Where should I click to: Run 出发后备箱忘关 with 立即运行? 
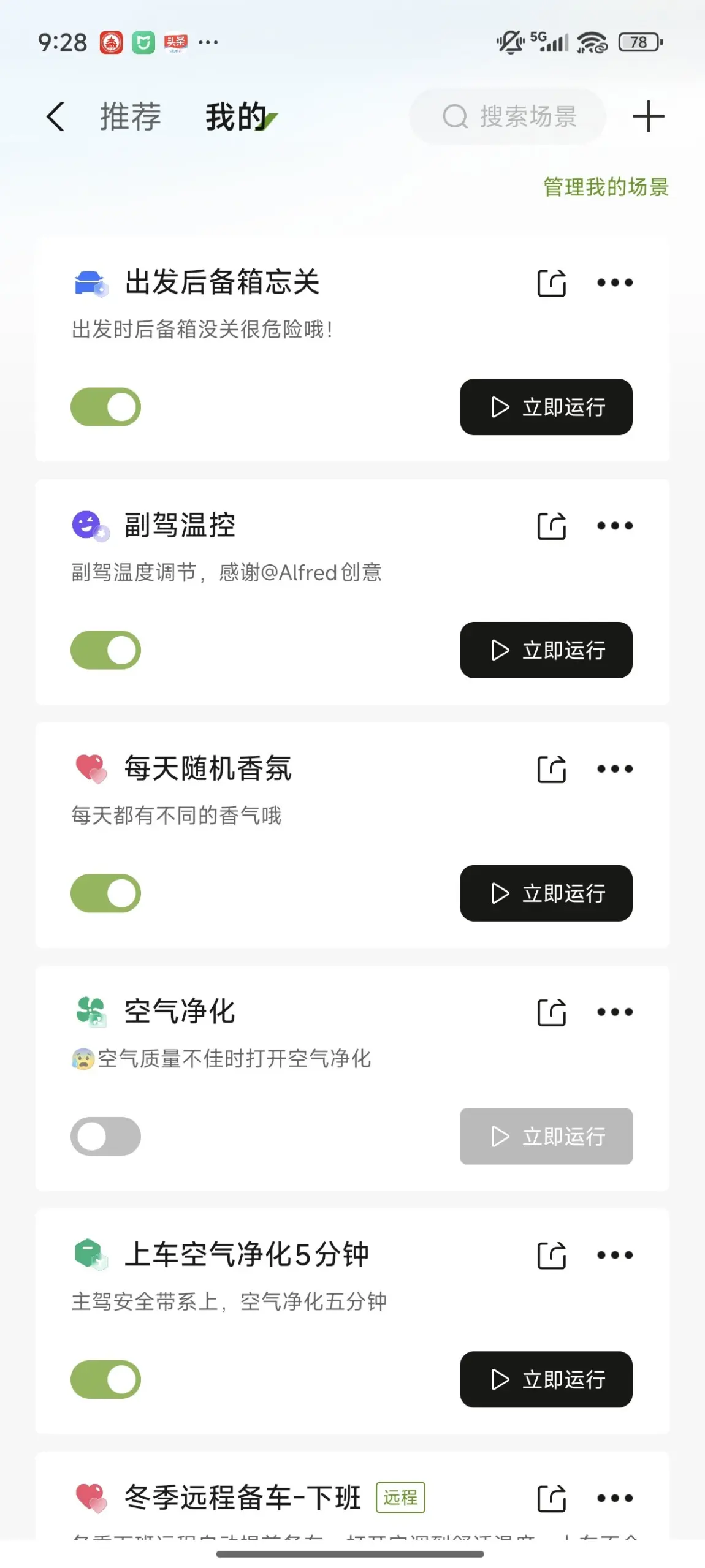[546, 407]
